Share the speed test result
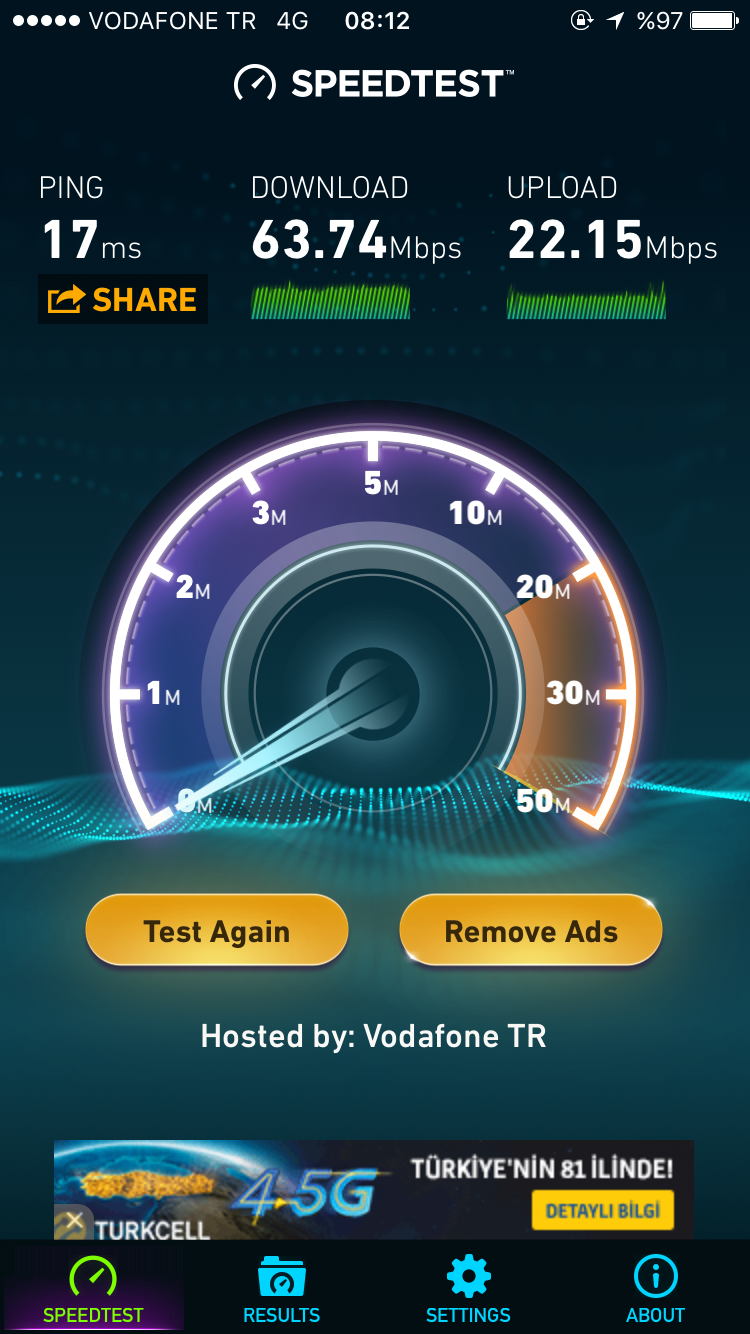 click(123, 299)
